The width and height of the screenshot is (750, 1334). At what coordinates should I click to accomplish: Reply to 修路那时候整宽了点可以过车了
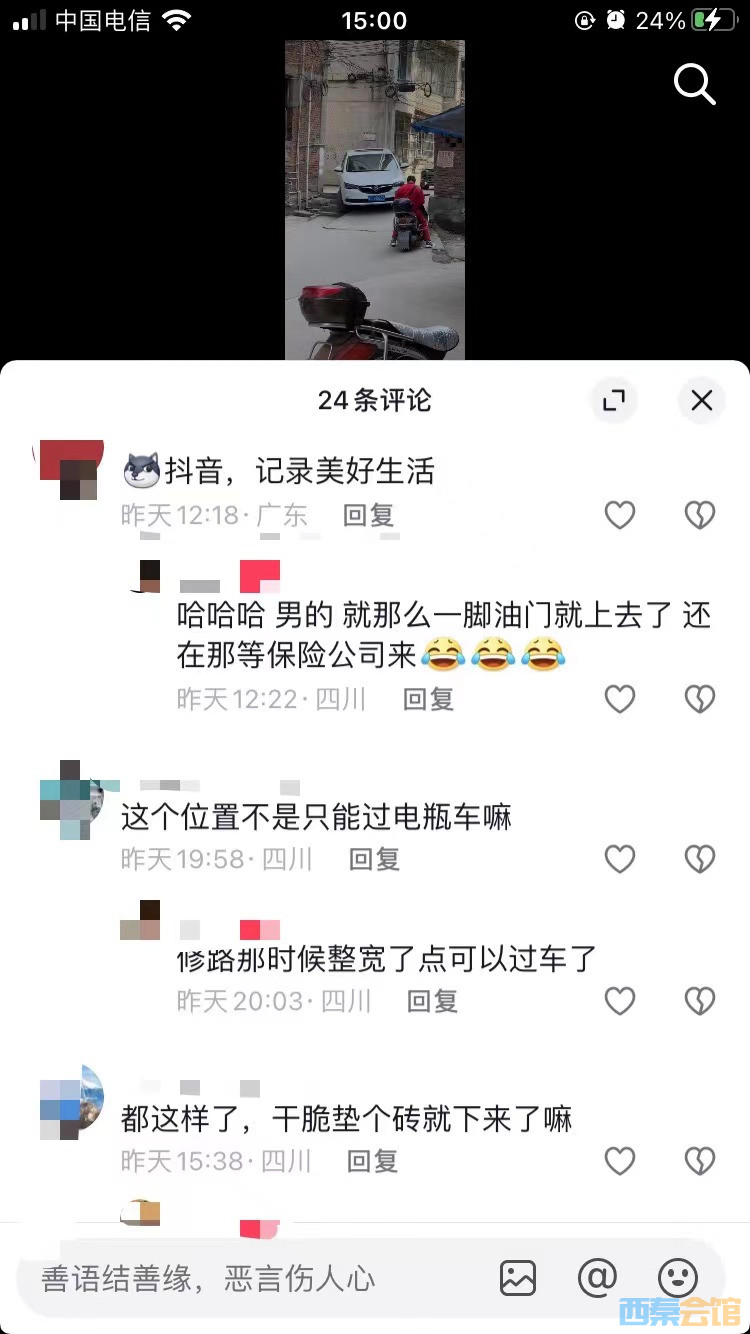coord(432,1001)
